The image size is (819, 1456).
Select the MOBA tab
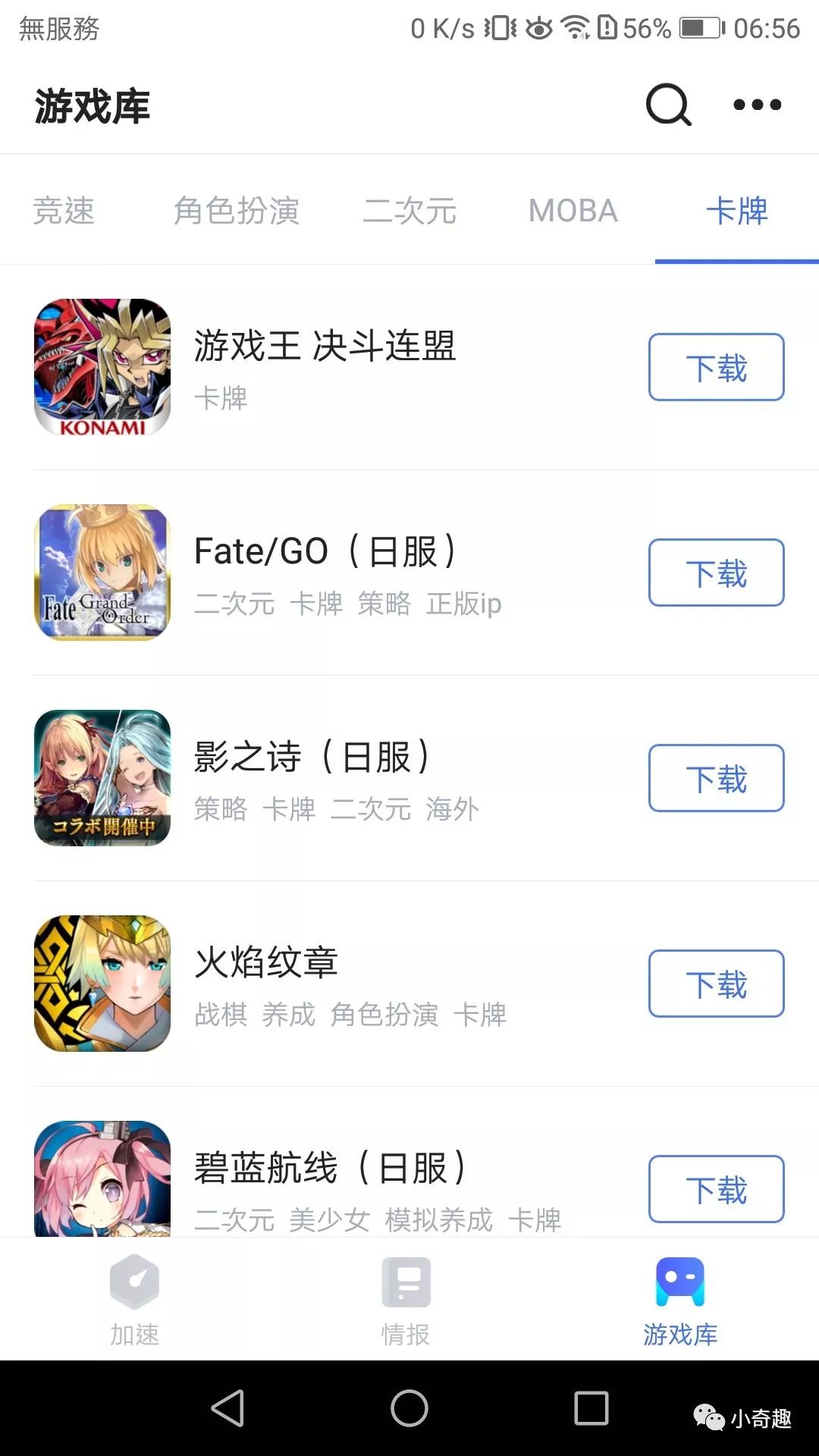(573, 211)
